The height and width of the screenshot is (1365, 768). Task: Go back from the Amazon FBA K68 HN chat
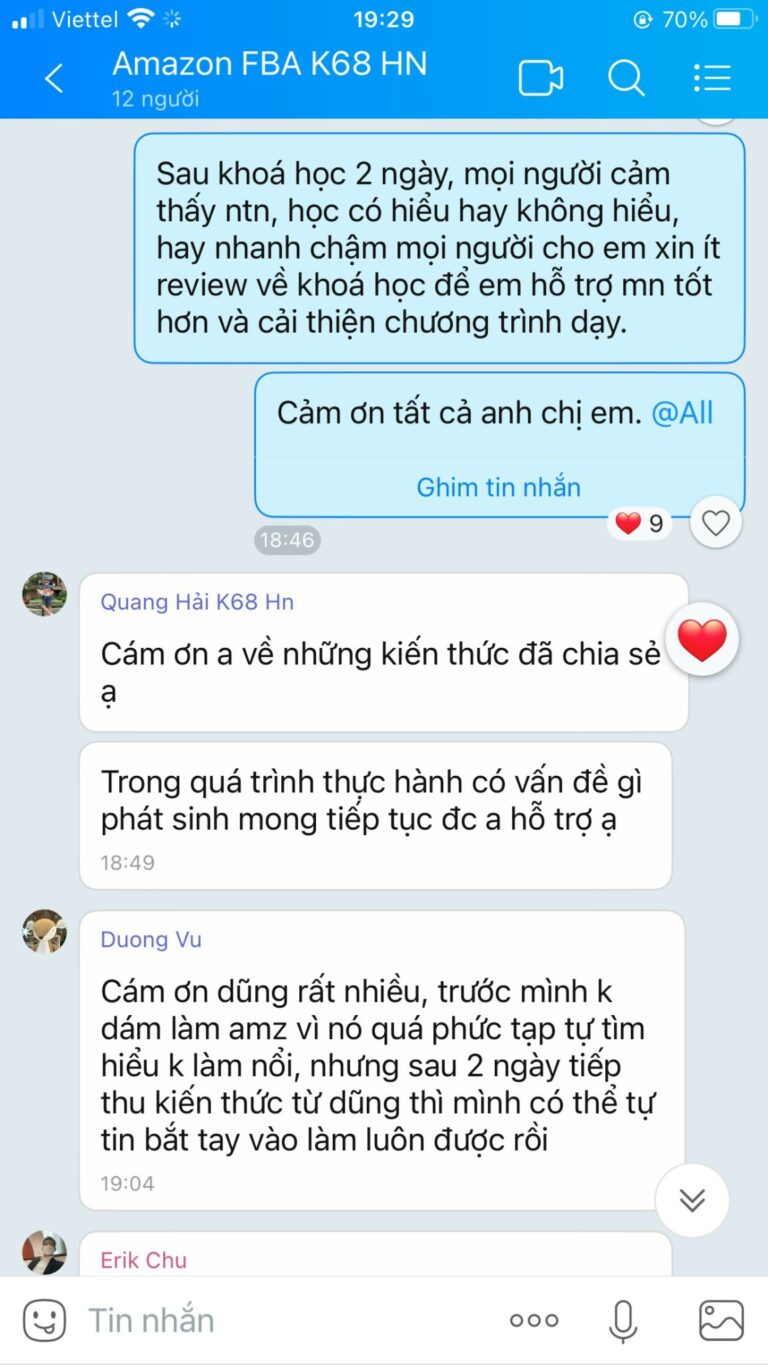[x=54, y=78]
